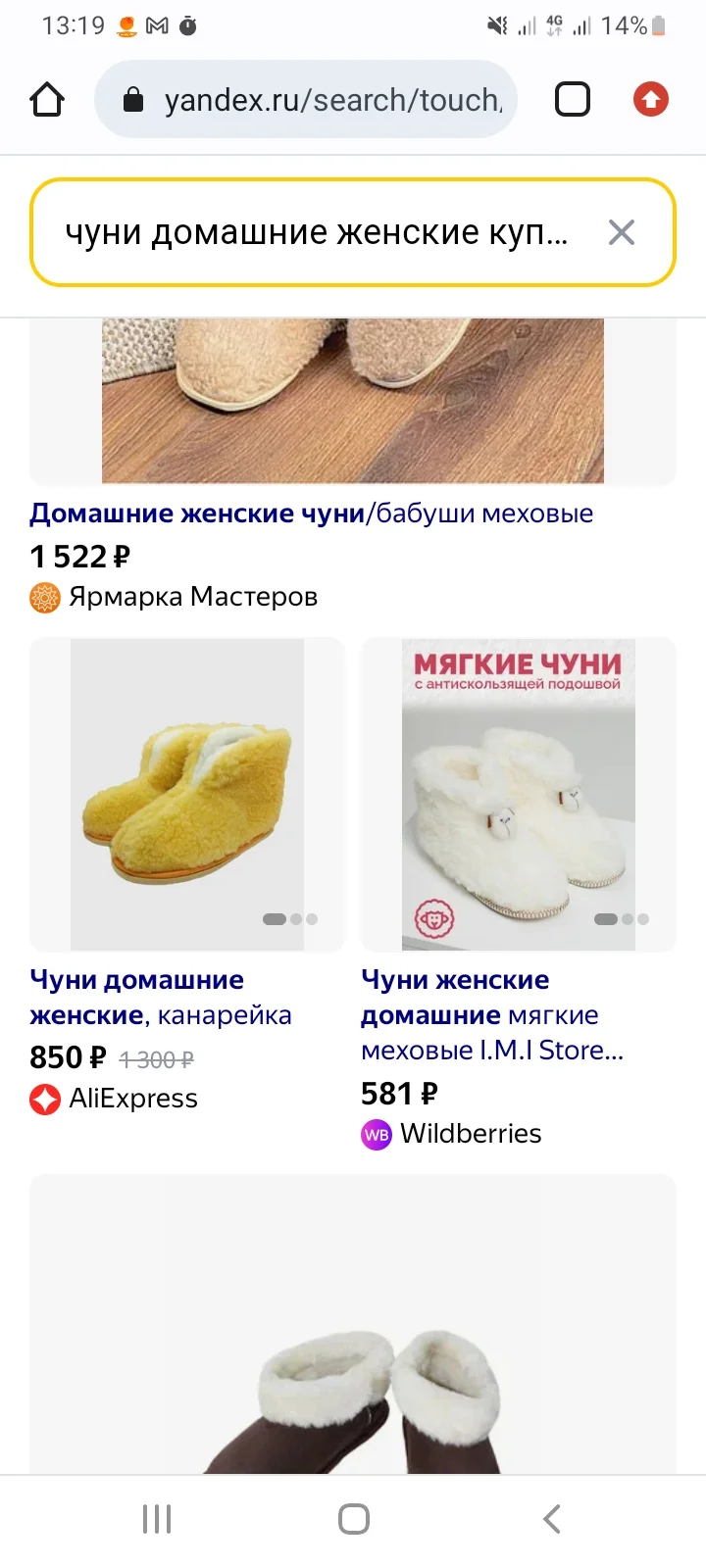Screen dimensions: 706x1568
Task: Clear the search query with the X button
Action: [622, 232]
